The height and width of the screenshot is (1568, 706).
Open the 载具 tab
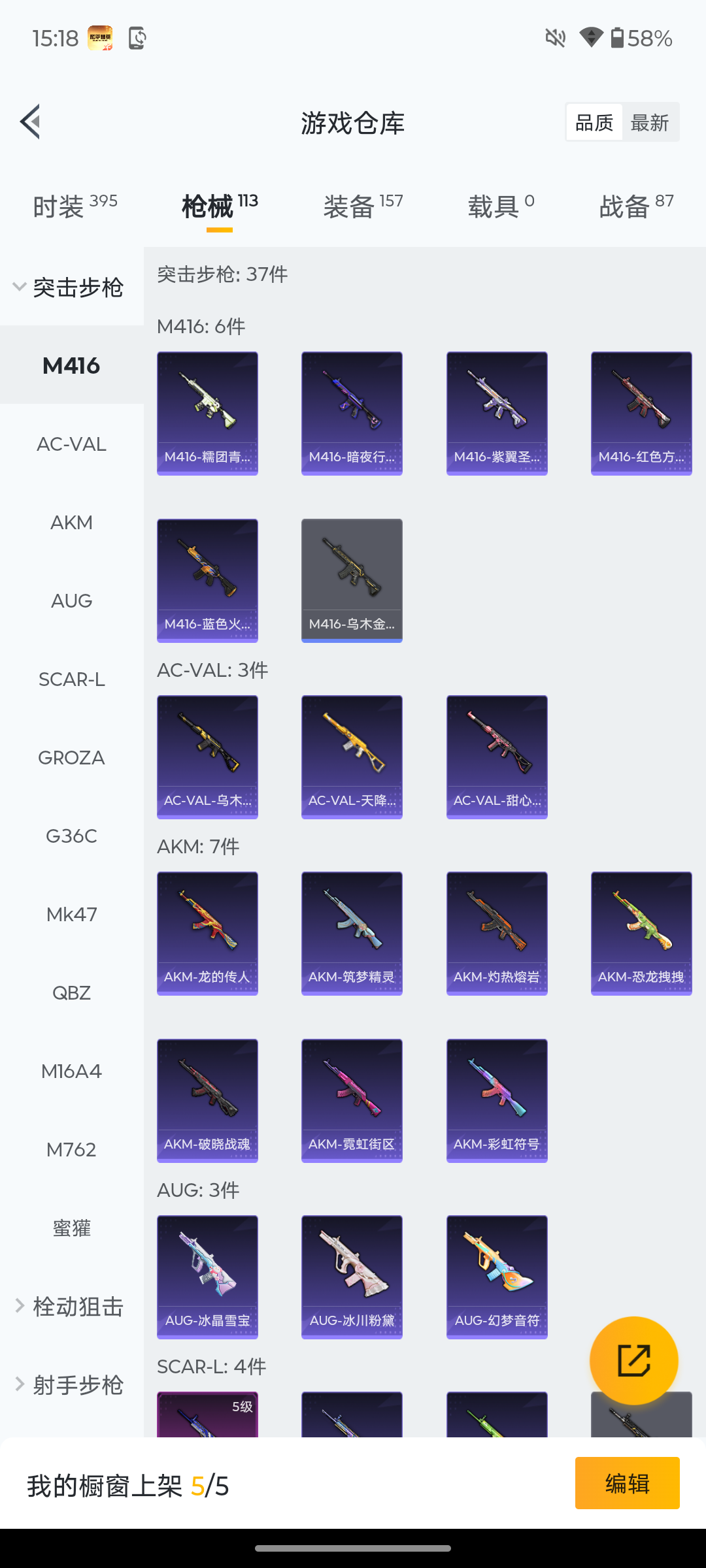[501, 206]
